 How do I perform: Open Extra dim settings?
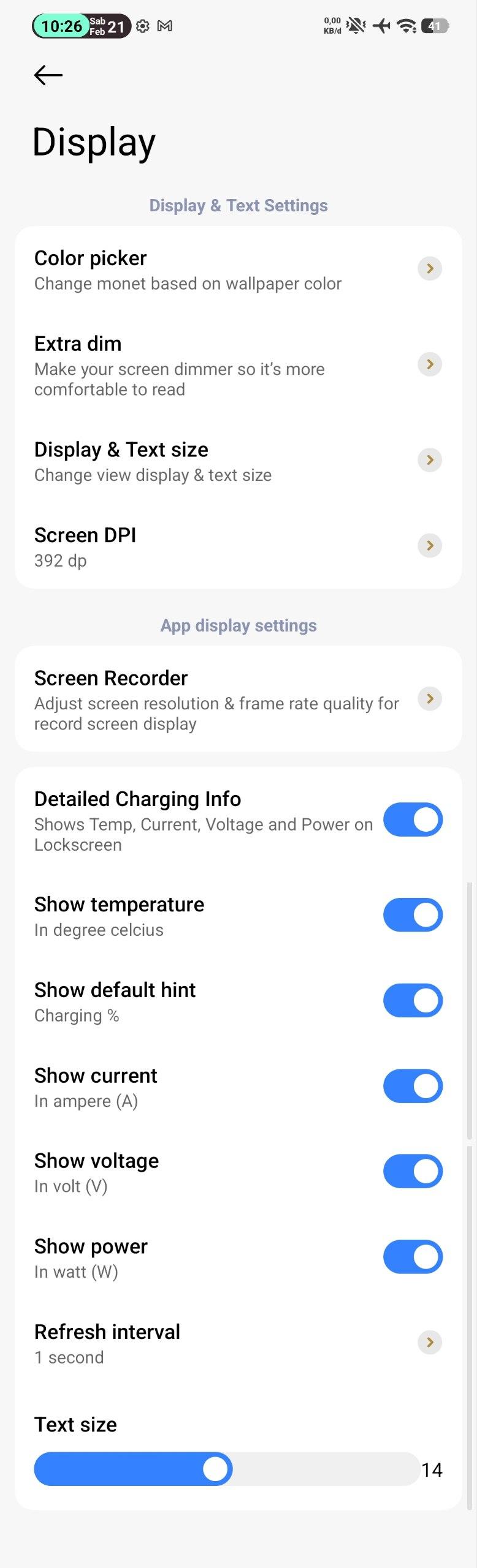click(238, 365)
